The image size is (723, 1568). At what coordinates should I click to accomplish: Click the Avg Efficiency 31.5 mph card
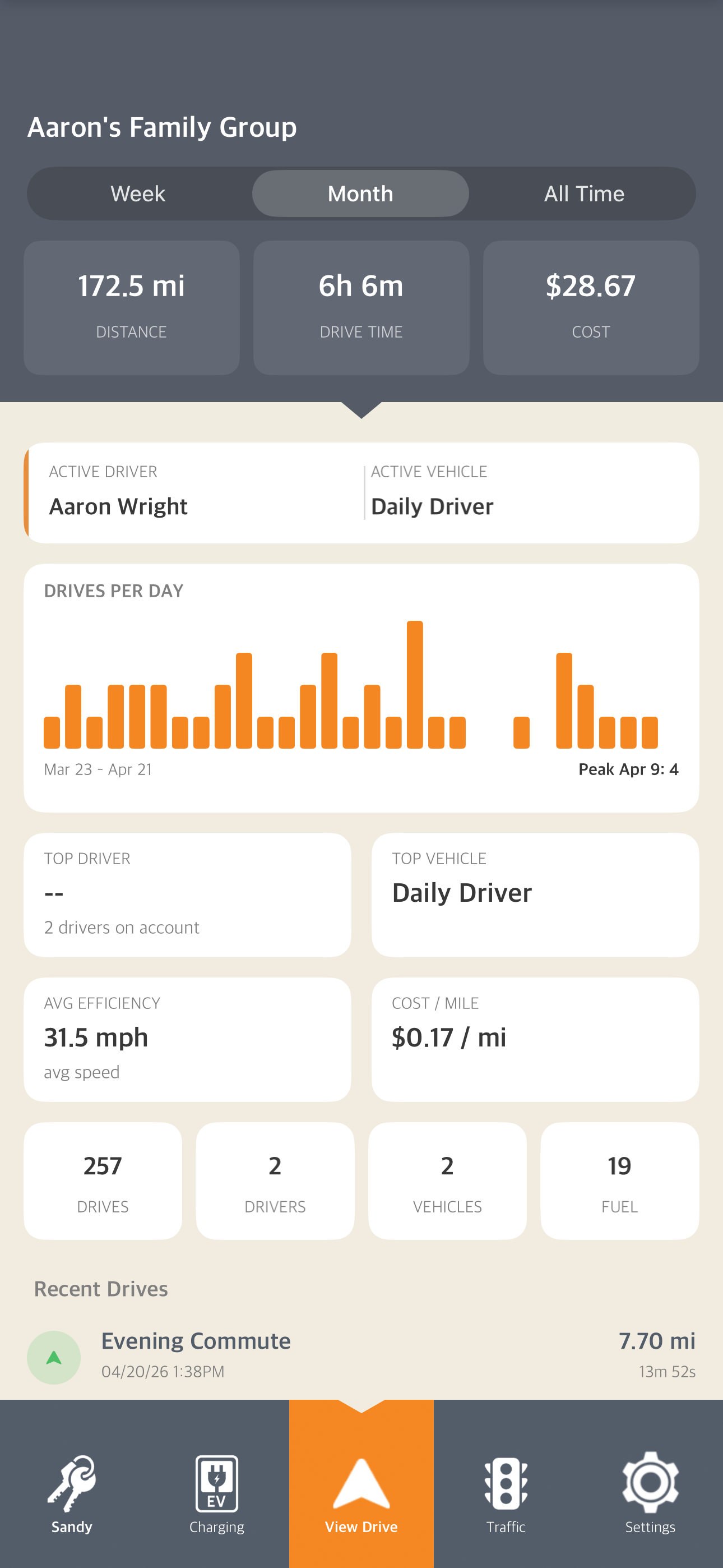click(187, 1039)
